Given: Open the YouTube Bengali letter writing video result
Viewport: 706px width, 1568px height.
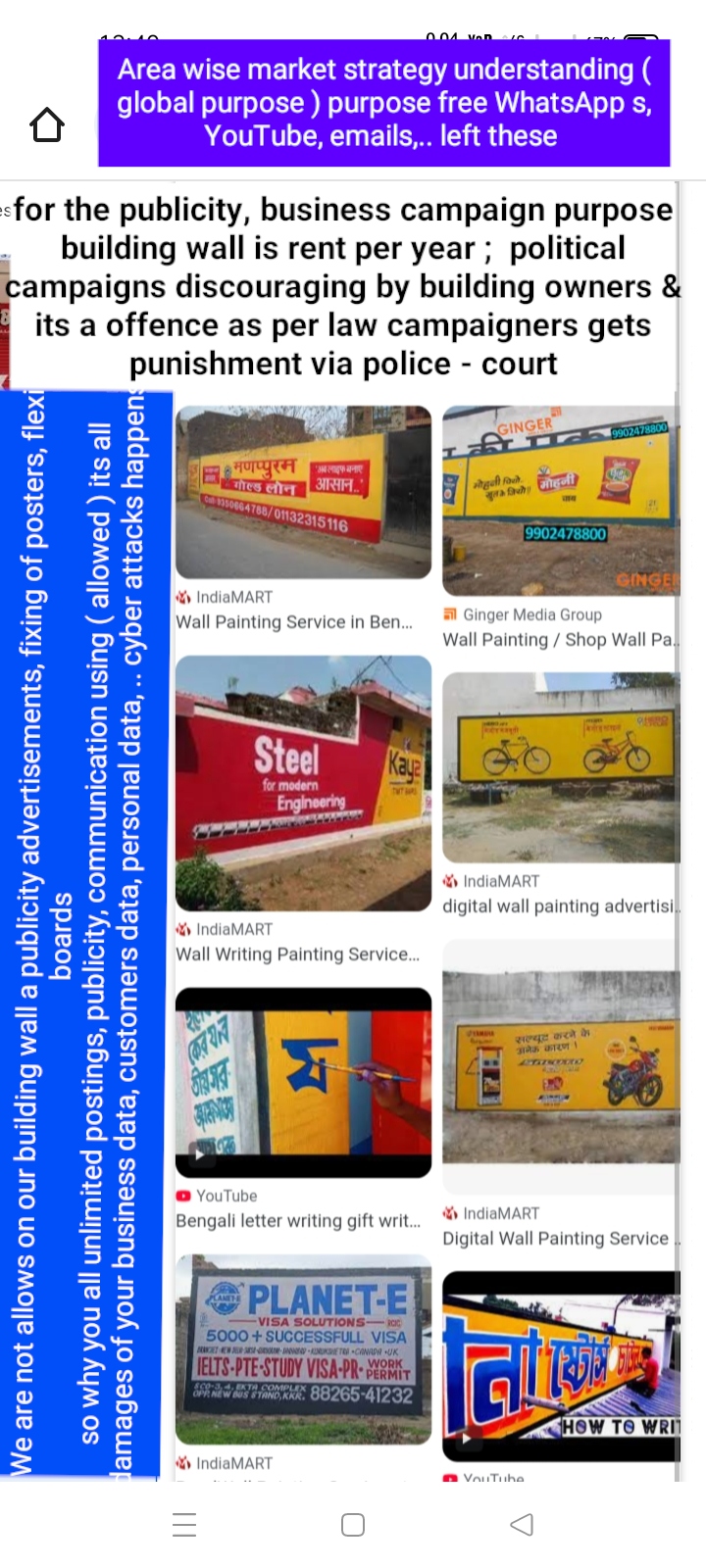Looking at the screenshot, I should pyautogui.click(x=303, y=1082).
